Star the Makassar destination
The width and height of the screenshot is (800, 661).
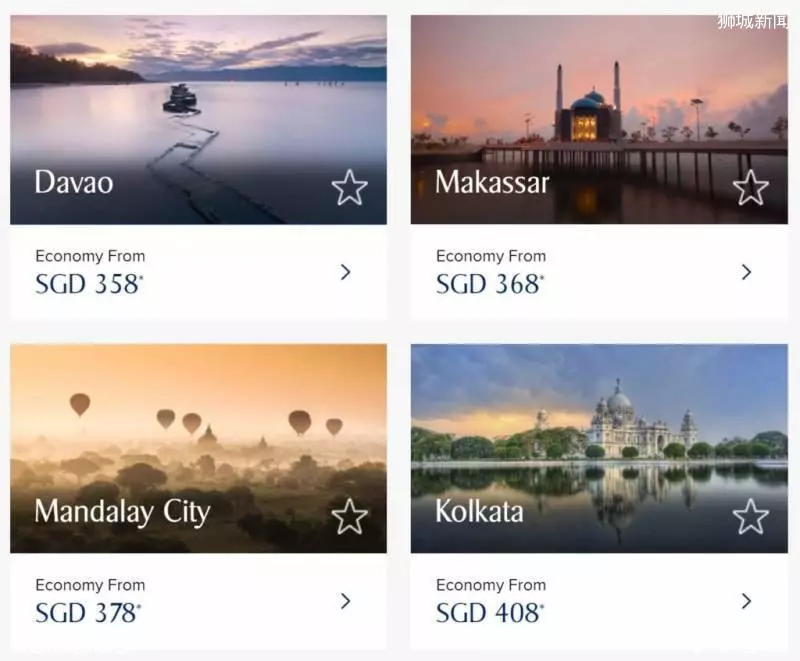[750, 187]
